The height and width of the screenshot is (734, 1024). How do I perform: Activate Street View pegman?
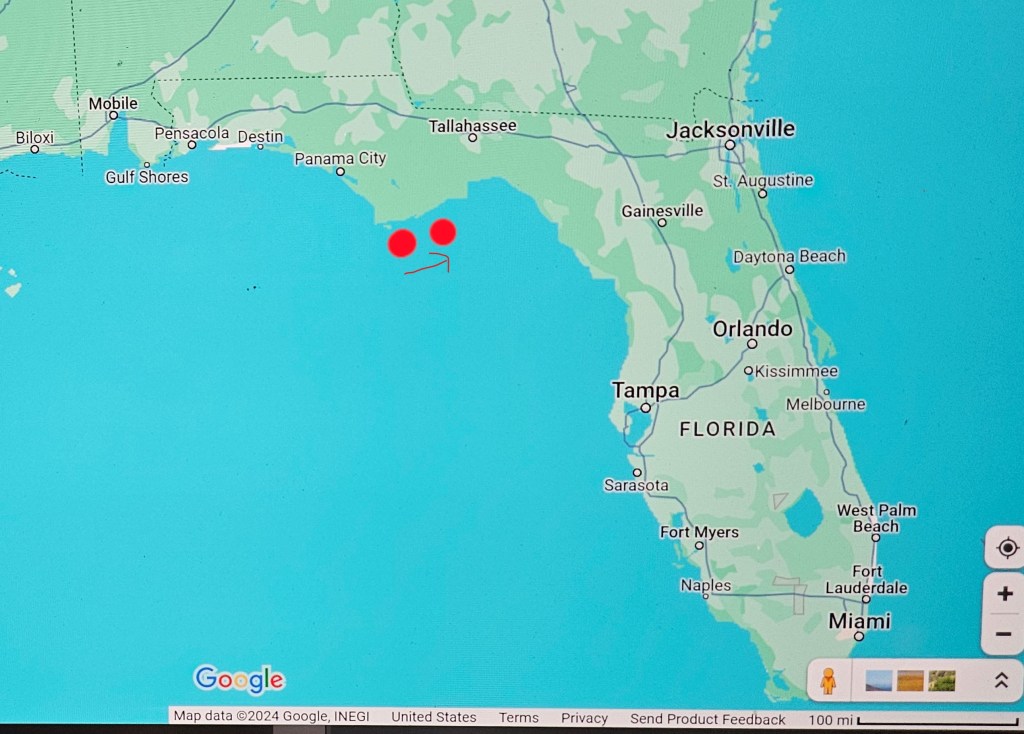[x=828, y=682]
